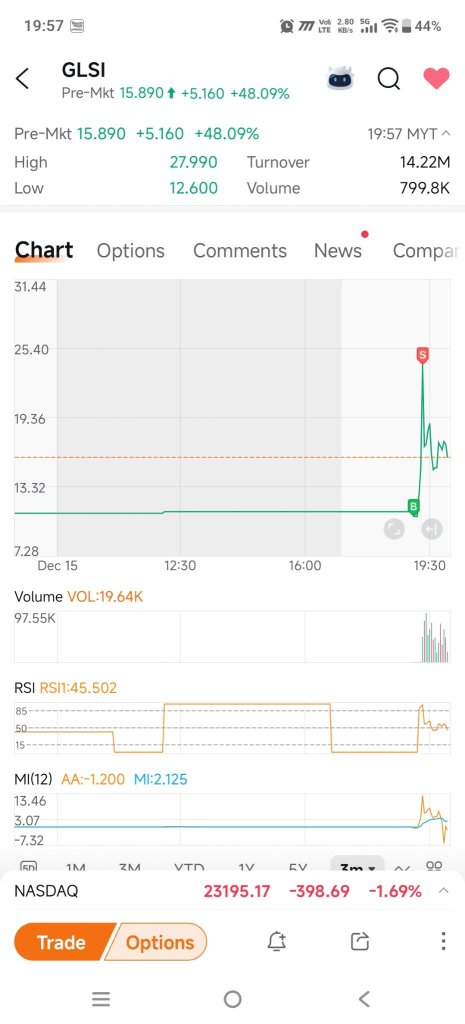The height and width of the screenshot is (1024, 465).
Task: Switch to the Comments tab
Action: pos(240,251)
